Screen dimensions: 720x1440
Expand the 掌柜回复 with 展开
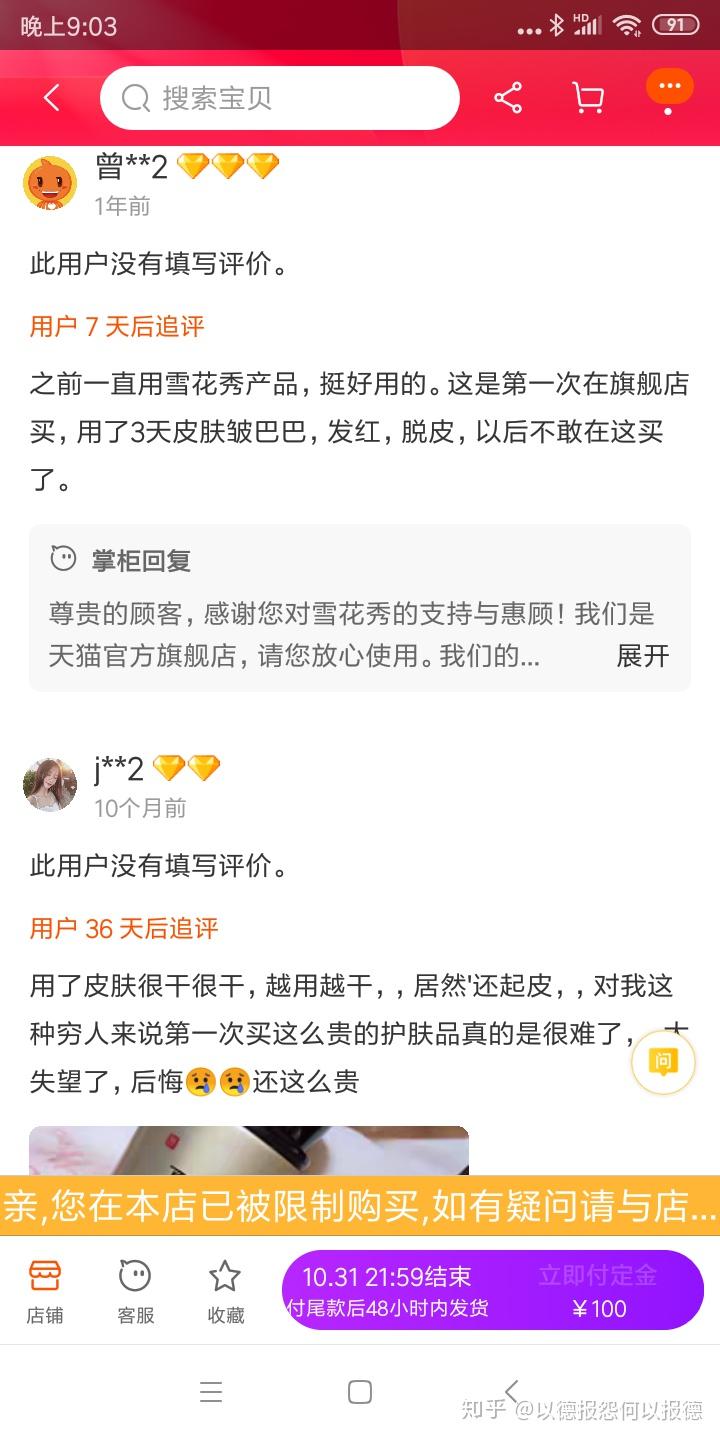click(x=642, y=656)
